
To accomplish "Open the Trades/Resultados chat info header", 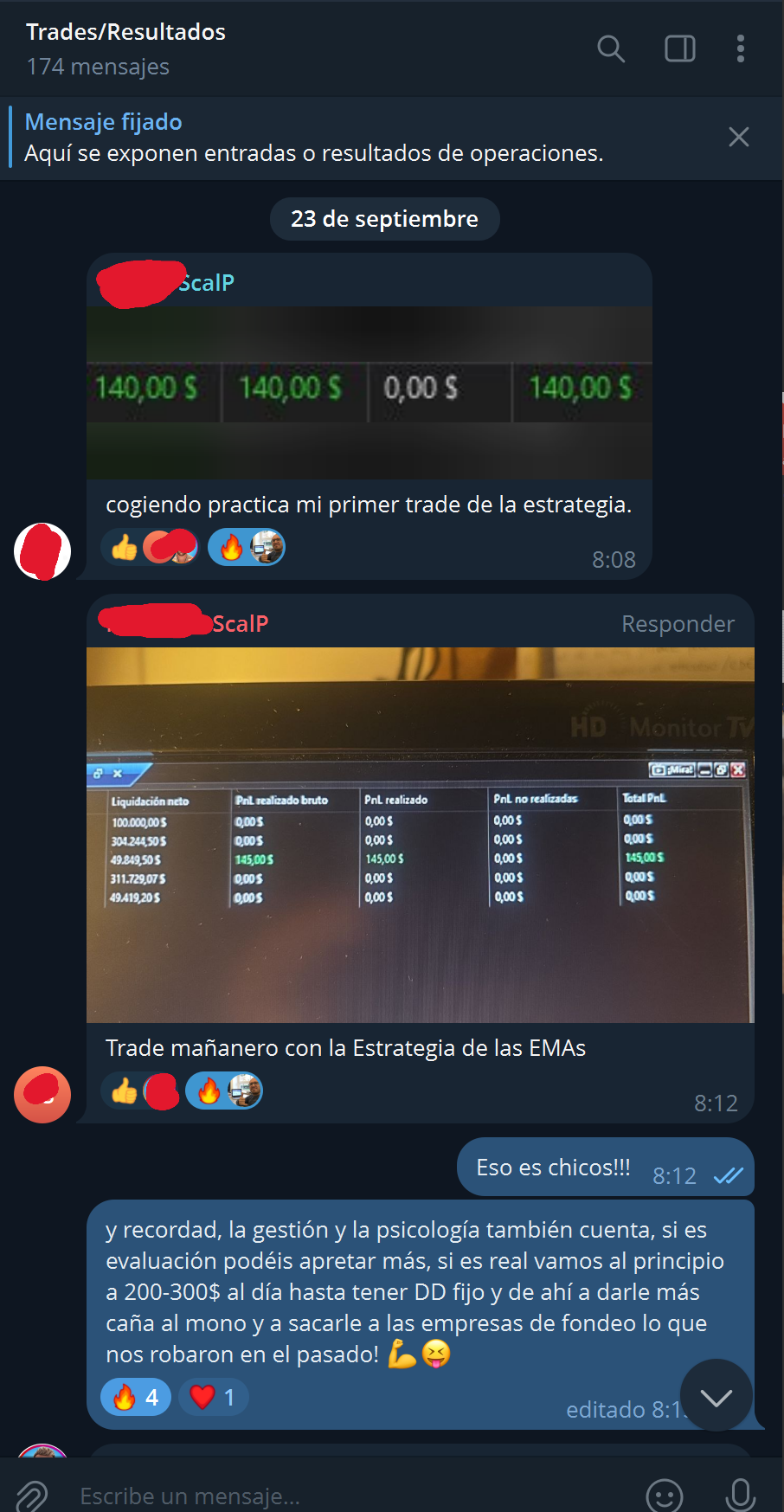I will [x=126, y=48].
